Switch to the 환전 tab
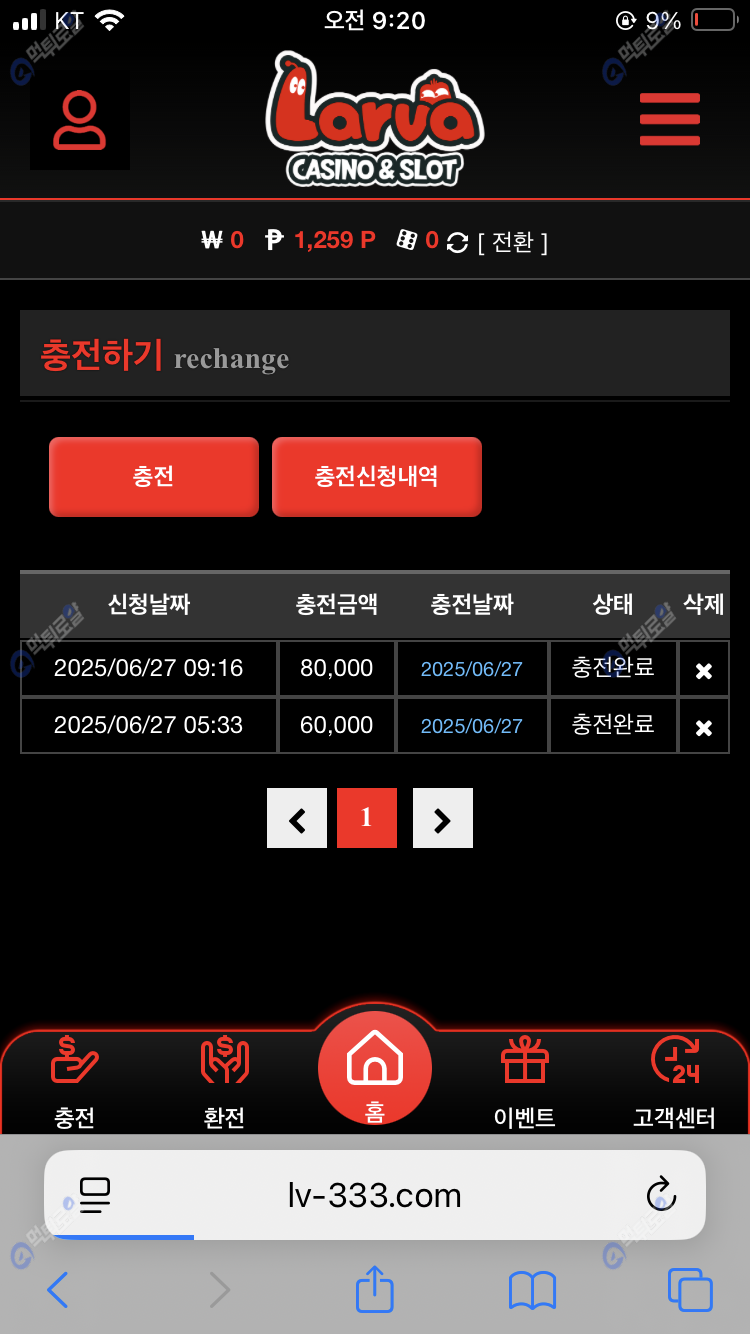The image size is (750, 1334). click(x=224, y=1082)
